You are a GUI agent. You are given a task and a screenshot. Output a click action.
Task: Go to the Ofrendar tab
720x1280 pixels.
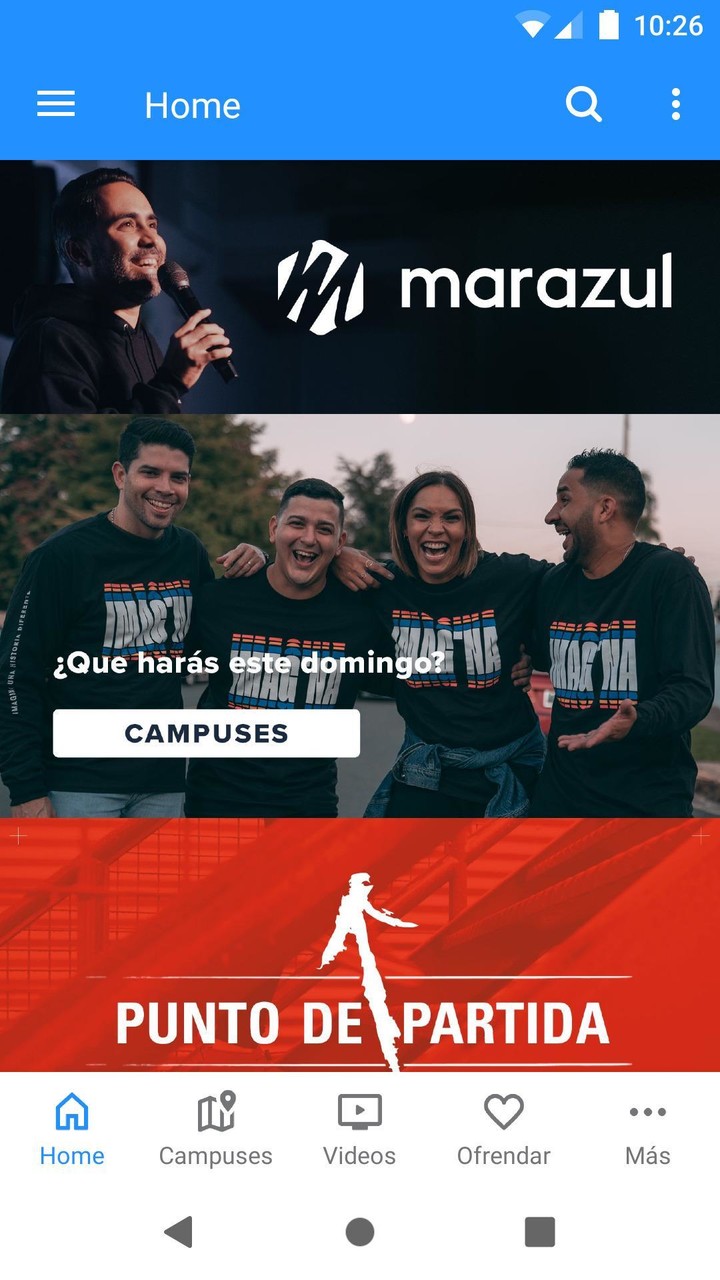(504, 1130)
